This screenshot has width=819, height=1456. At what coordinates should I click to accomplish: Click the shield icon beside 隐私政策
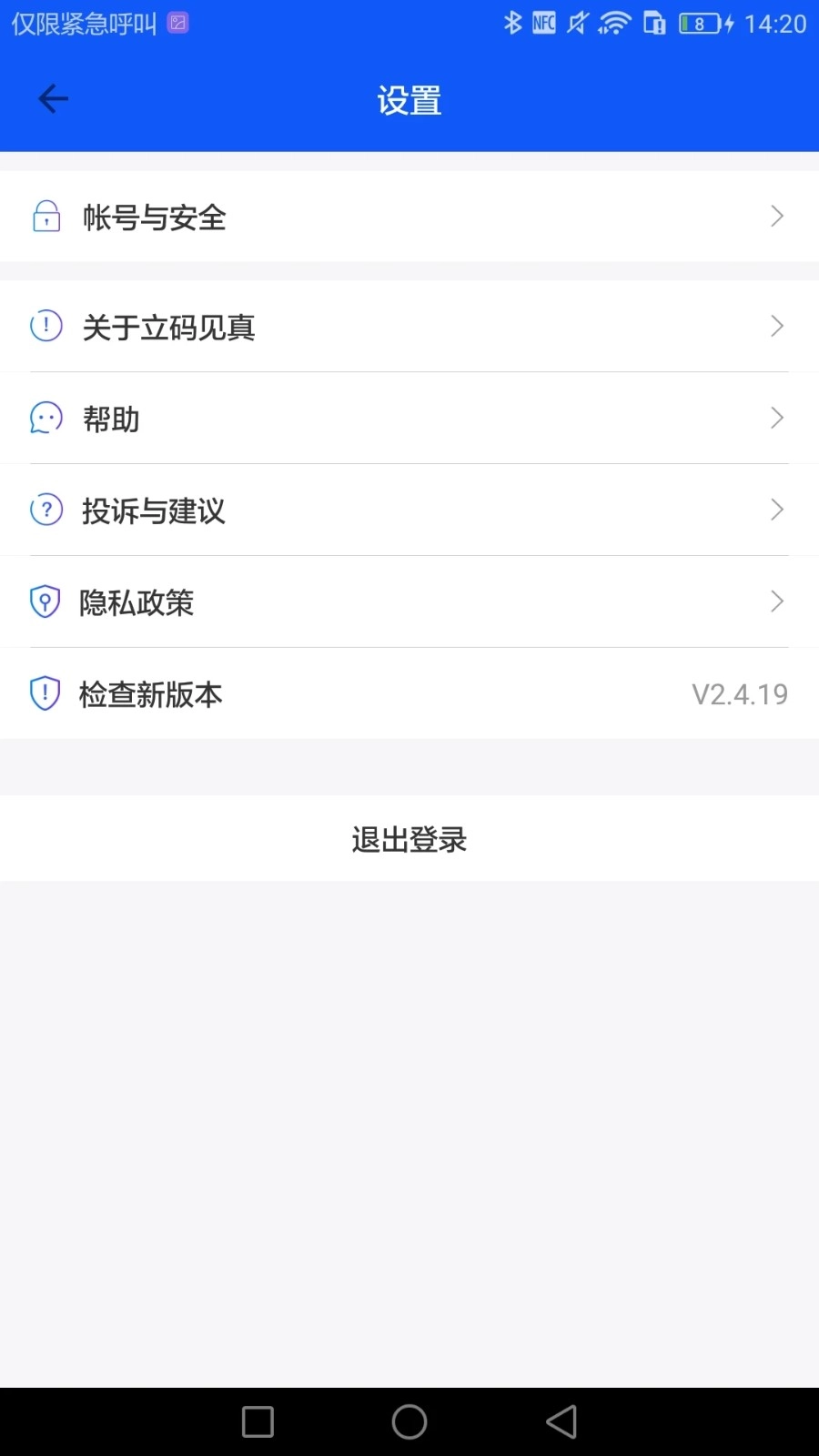click(45, 602)
